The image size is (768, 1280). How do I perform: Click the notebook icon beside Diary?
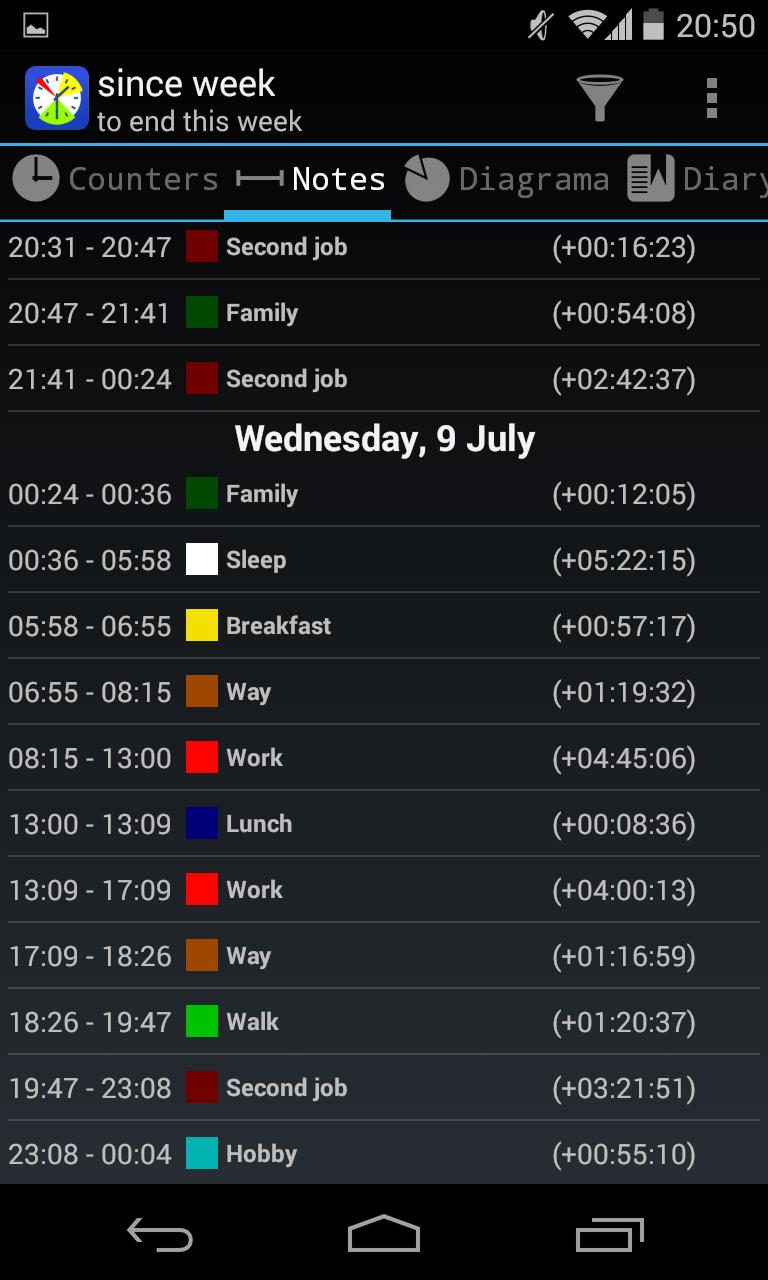point(651,178)
